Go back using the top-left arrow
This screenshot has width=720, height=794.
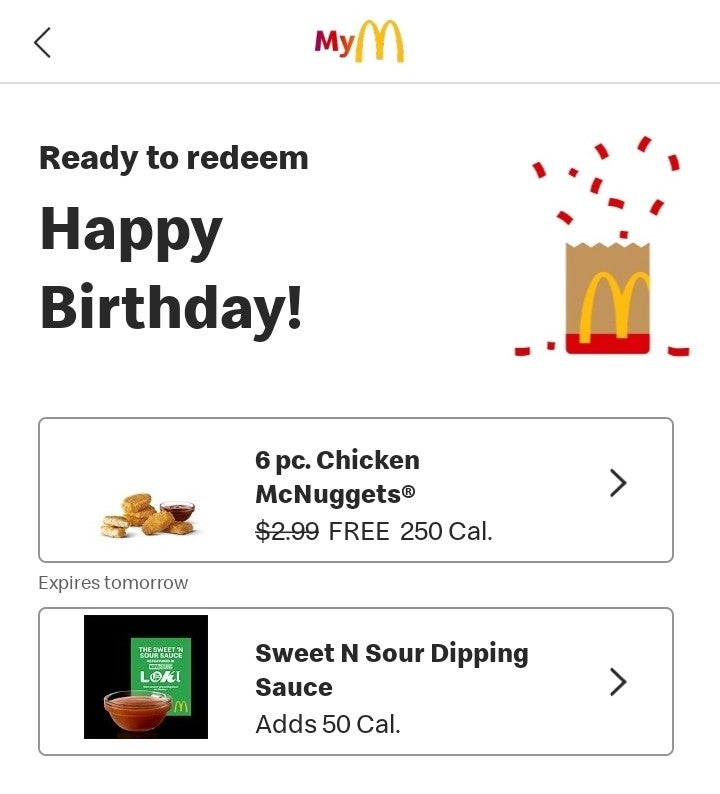click(x=42, y=42)
